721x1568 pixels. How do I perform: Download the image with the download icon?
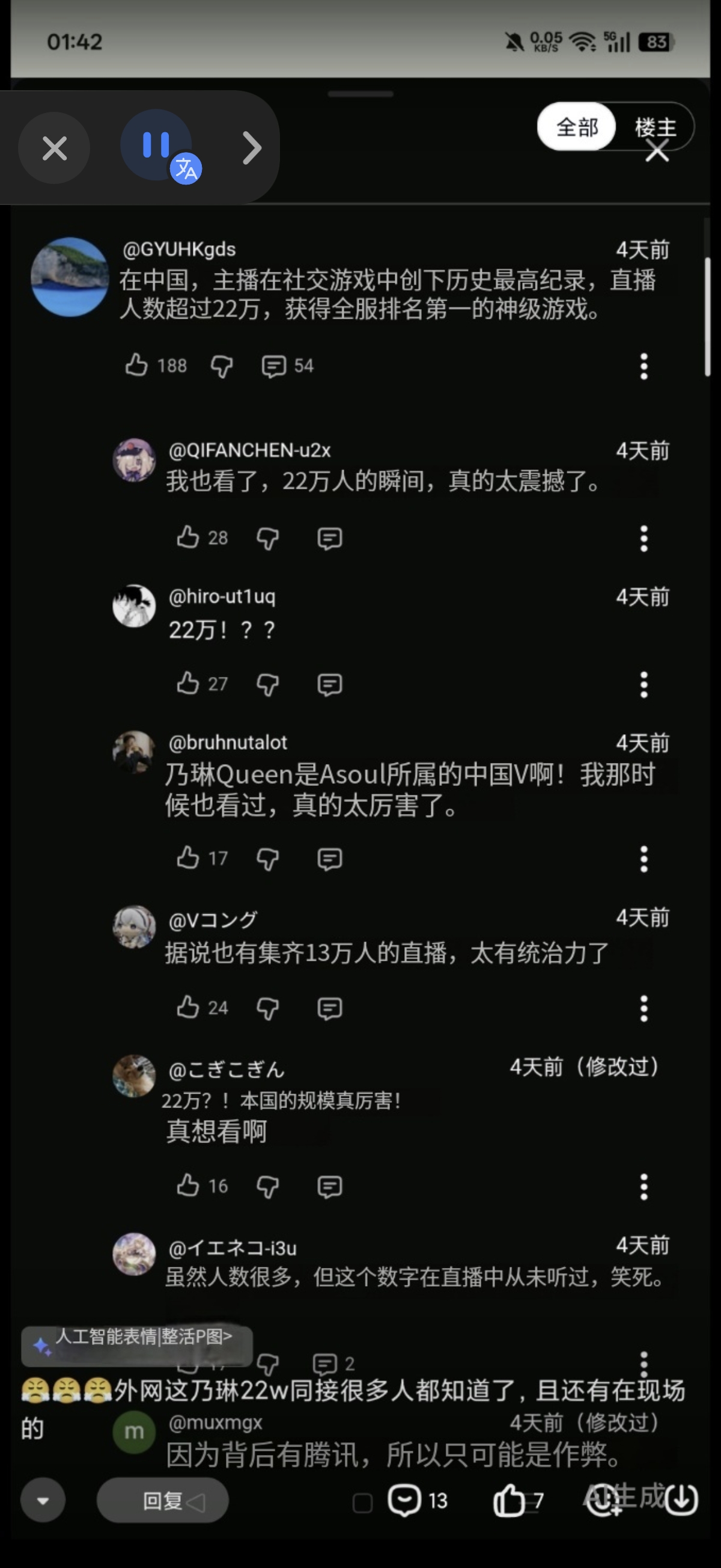(x=681, y=1500)
